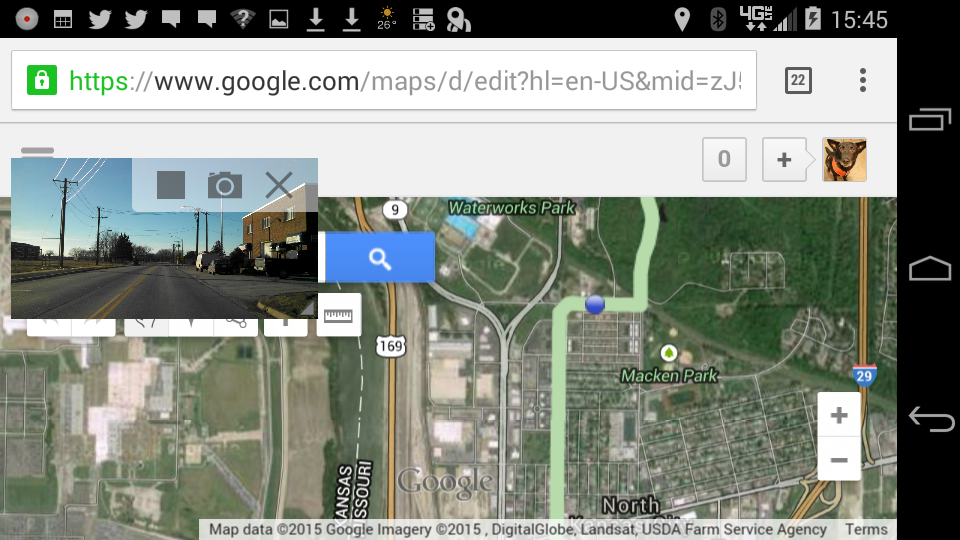The width and height of the screenshot is (960, 540).
Task: Go to the home screen
Action: (930, 269)
